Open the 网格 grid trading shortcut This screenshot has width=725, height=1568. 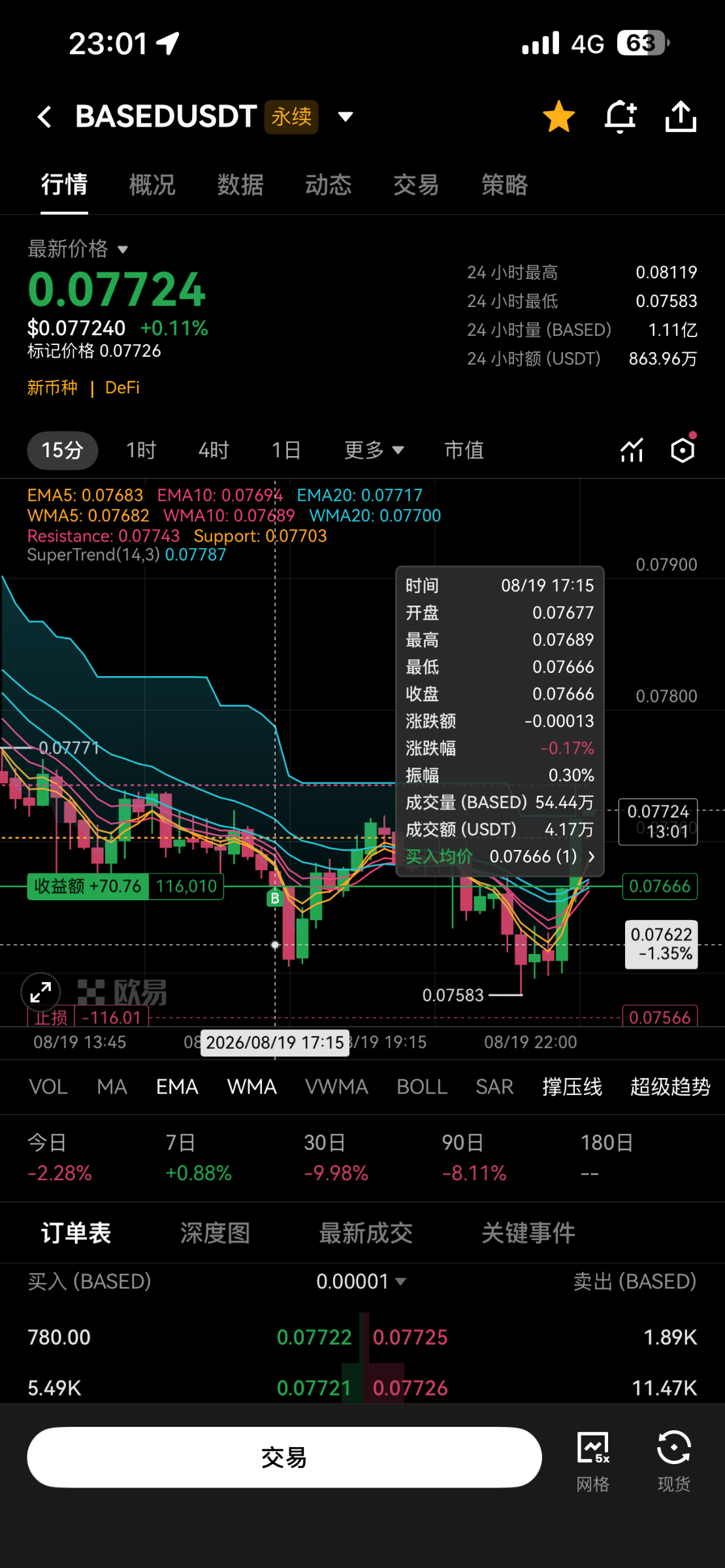pos(593,1462)
